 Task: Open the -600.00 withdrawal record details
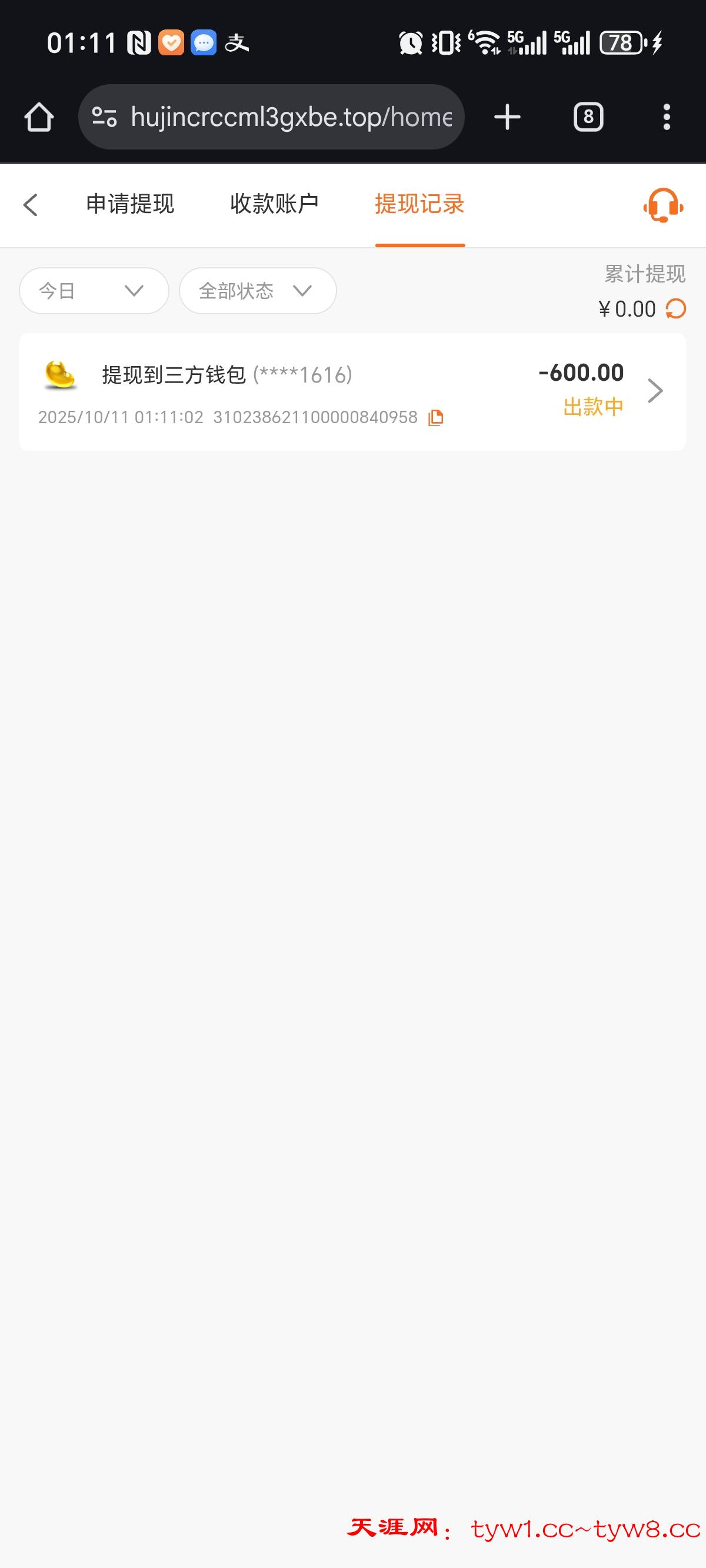[655, 391]
